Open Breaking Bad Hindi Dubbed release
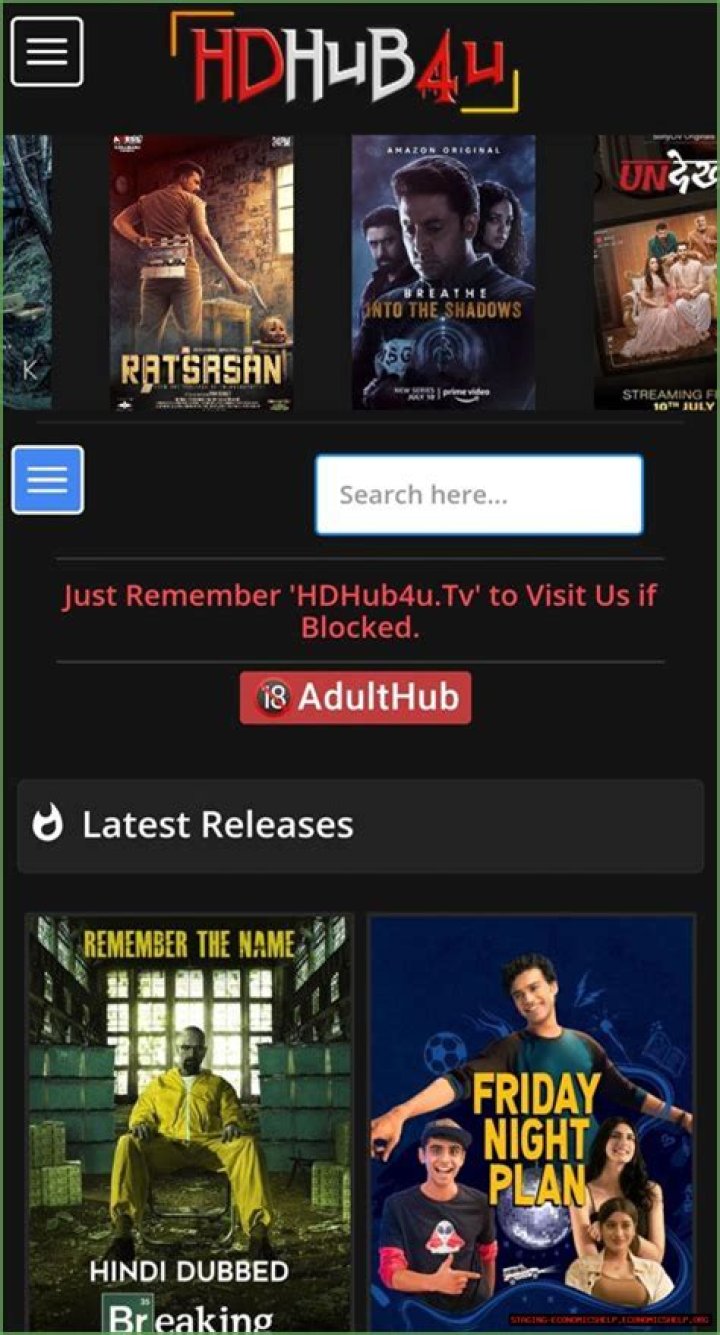Image resolution: width=720 pixels, height=1335 pixels. click(189, 1120)
